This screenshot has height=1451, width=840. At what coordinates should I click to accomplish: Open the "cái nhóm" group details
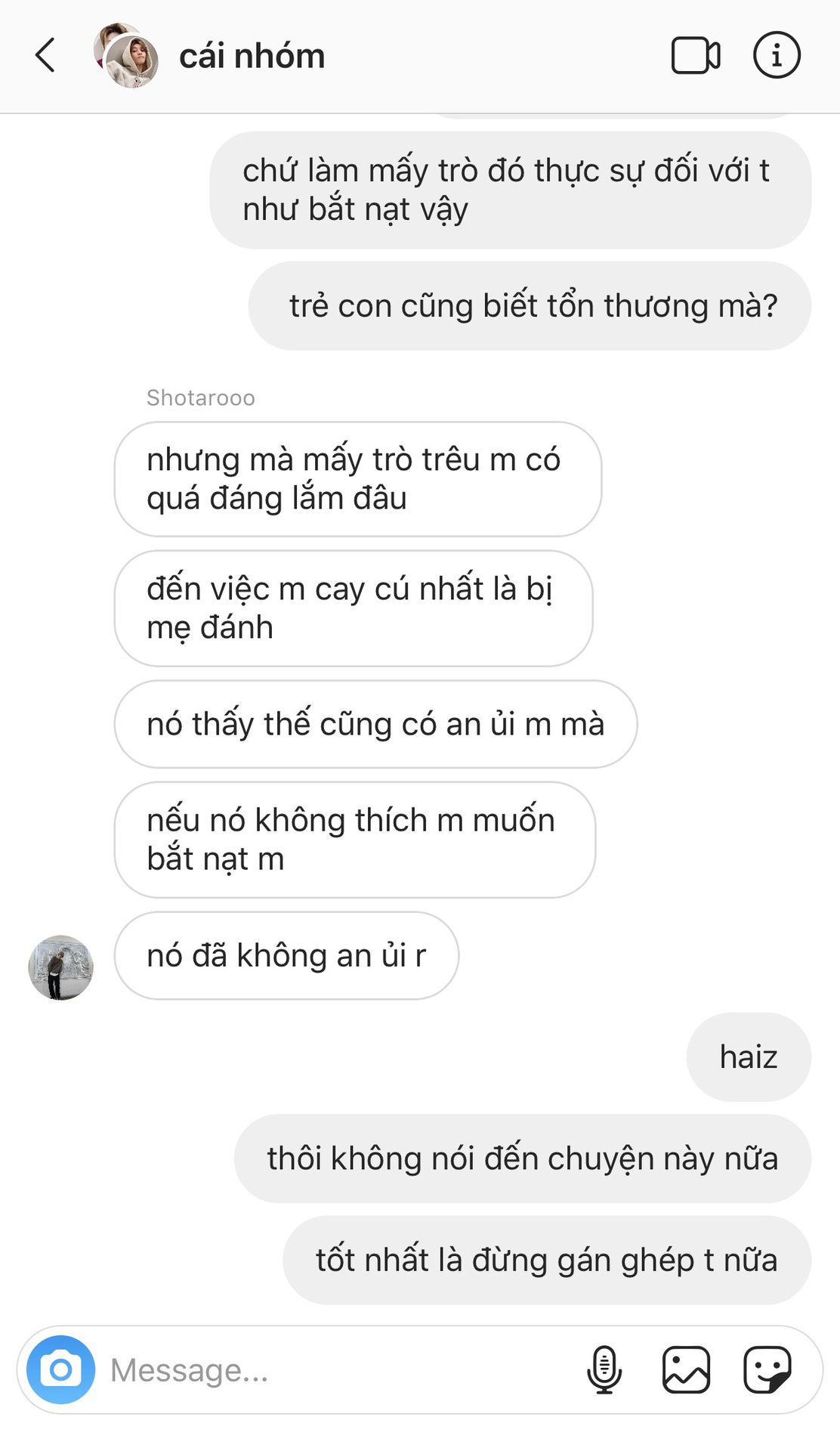click(252, 57)
